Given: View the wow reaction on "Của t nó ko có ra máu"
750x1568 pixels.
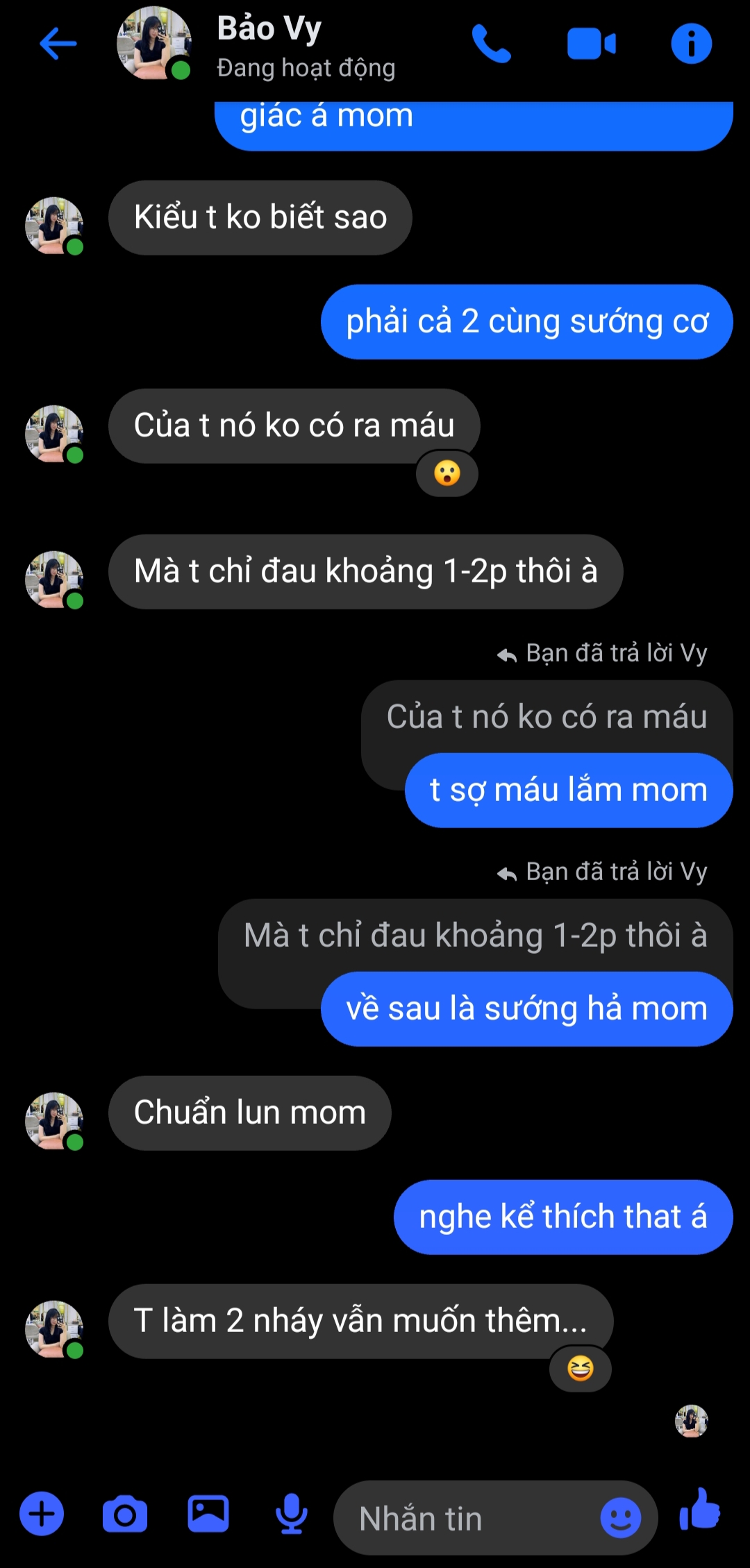Looking at the screenshot, I should coord(447,474).
